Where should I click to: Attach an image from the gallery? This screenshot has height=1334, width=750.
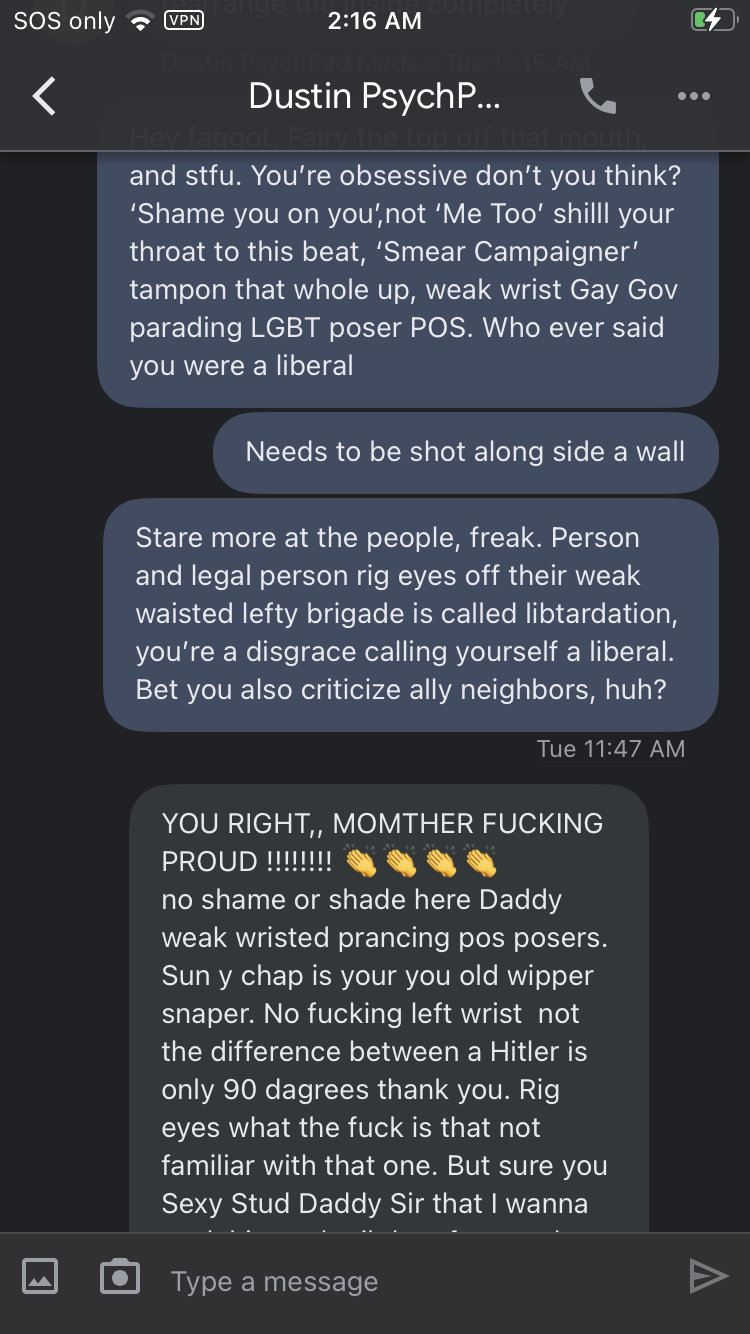[40, 1277]
